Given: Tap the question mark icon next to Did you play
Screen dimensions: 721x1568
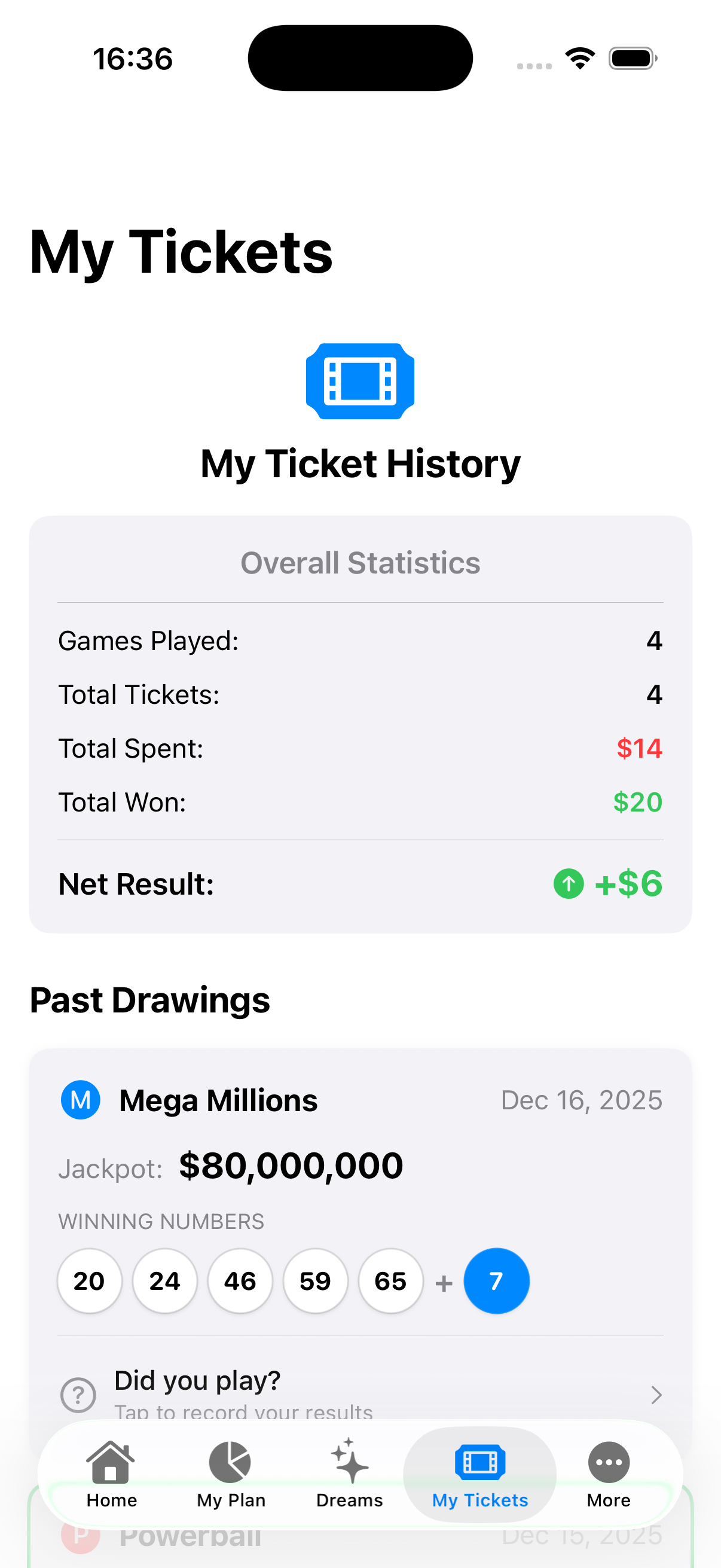Looking at the screenshot, I should [x=78, y=1395].
